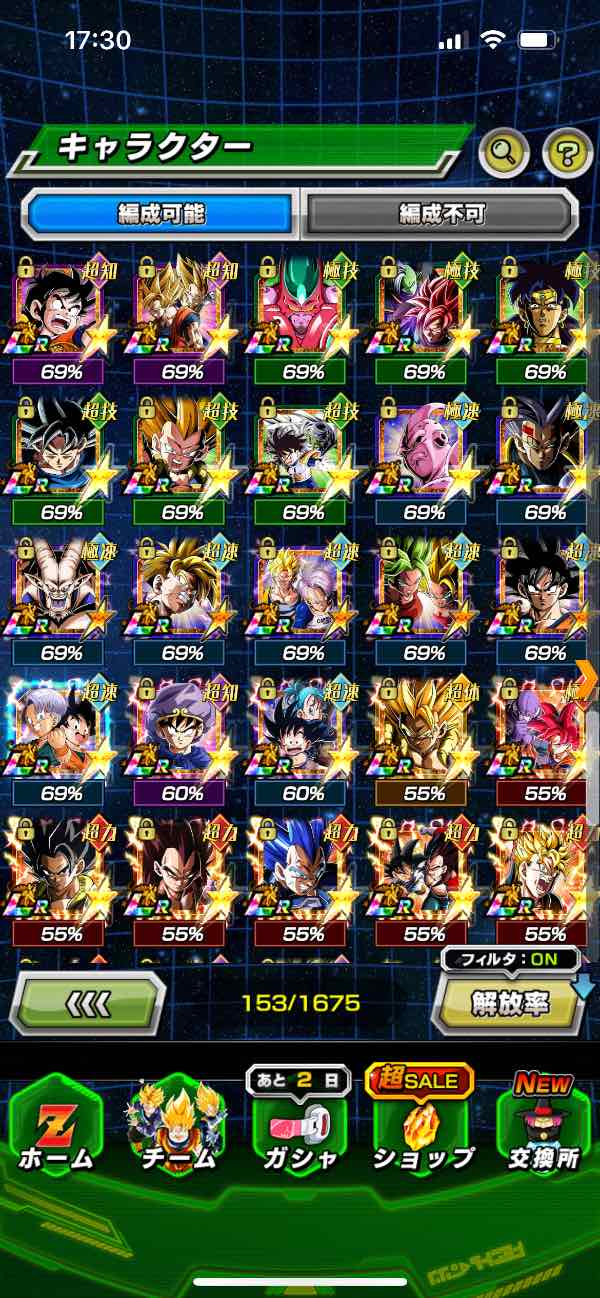Open the チーム menu
600x1298 pixels.
coord(178,1123)
